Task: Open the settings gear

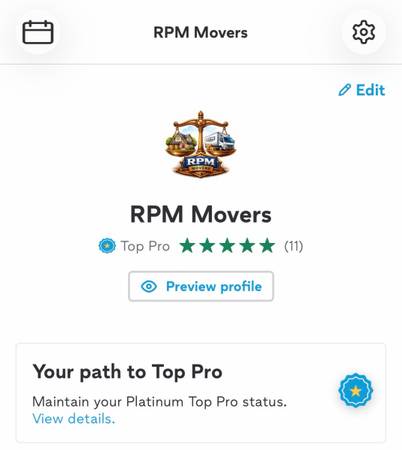Action: [364, 32]
